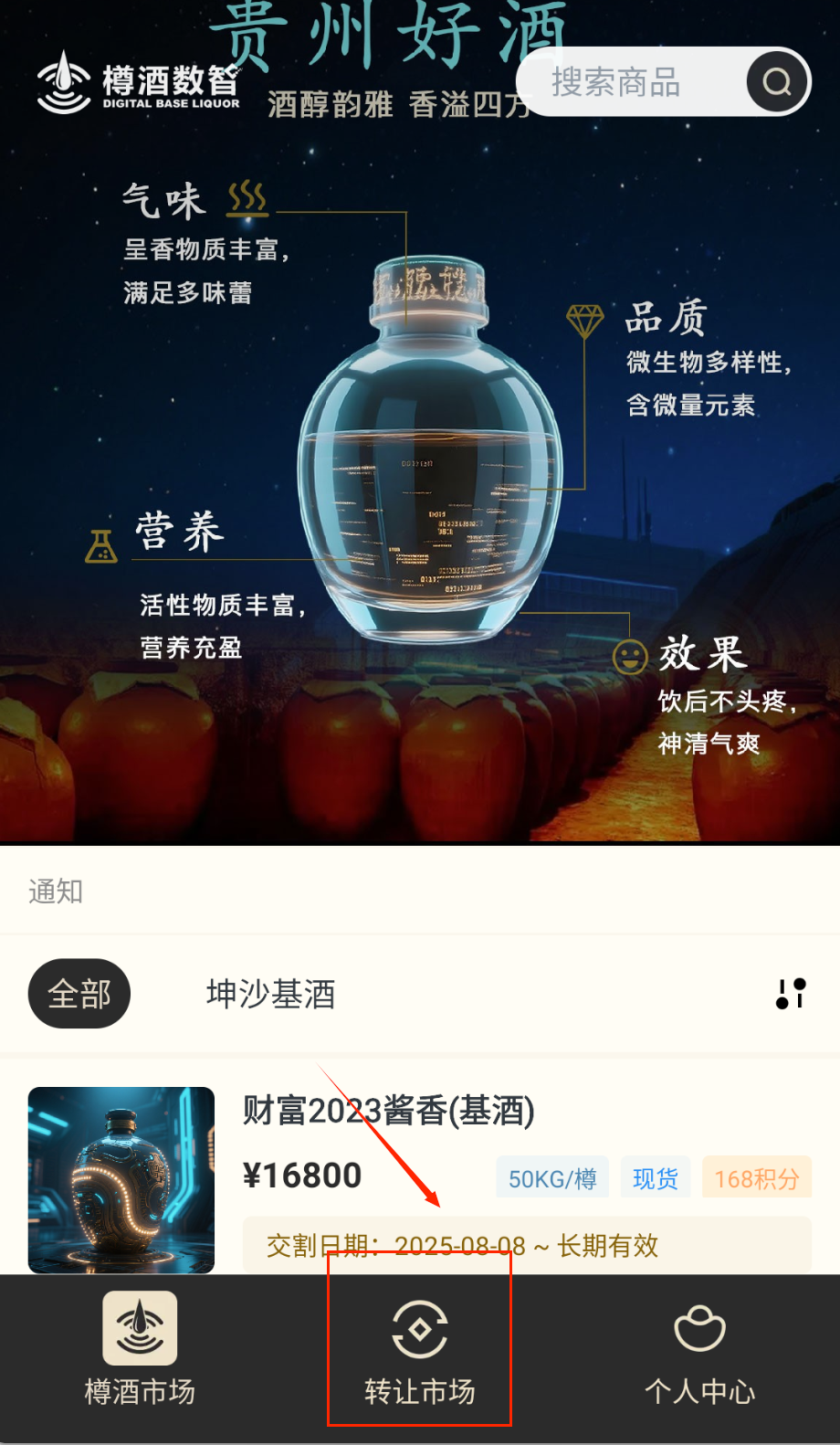This screenshot has width=840, height=1445.
Task: Switch to the 转让市场 tab
Action: point(420,1349)
